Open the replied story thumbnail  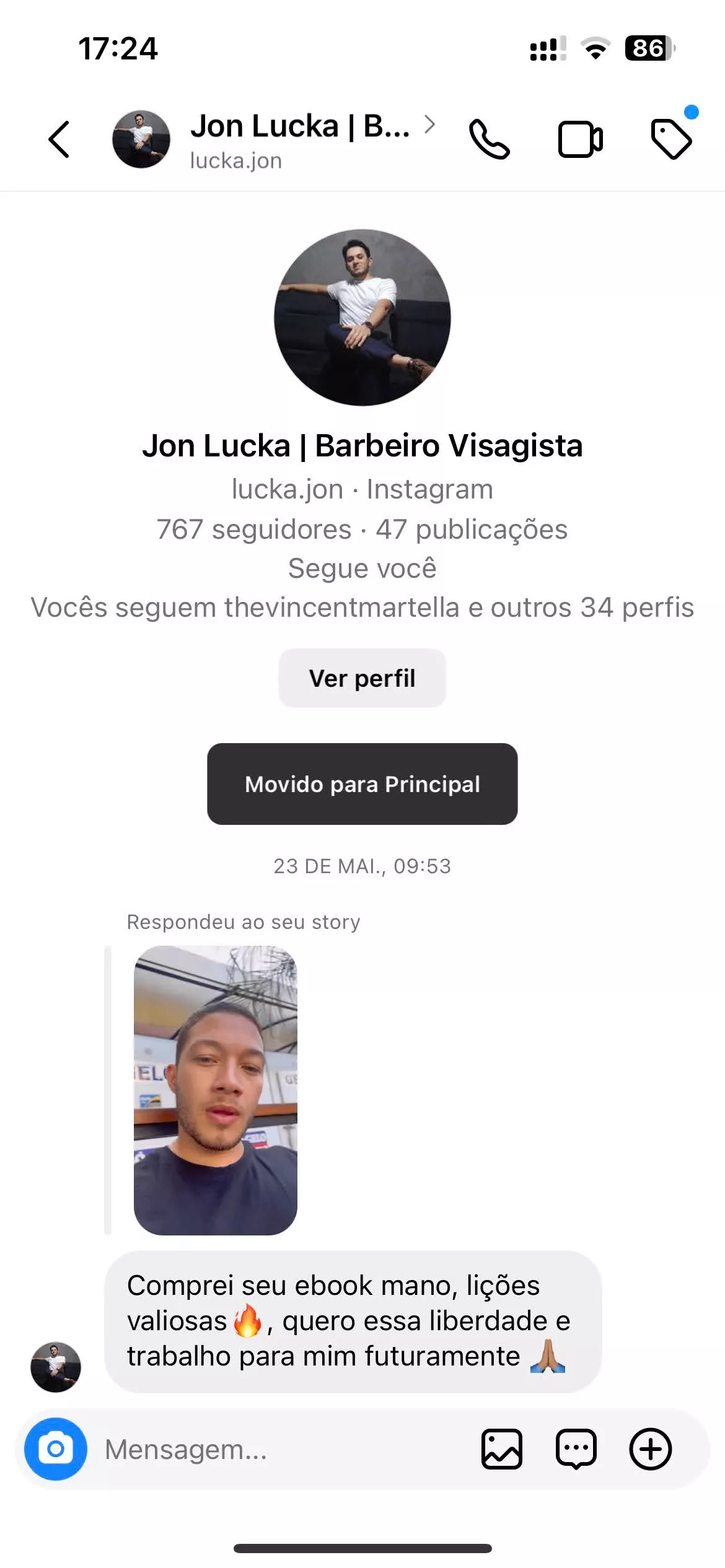click(216, 1090)
